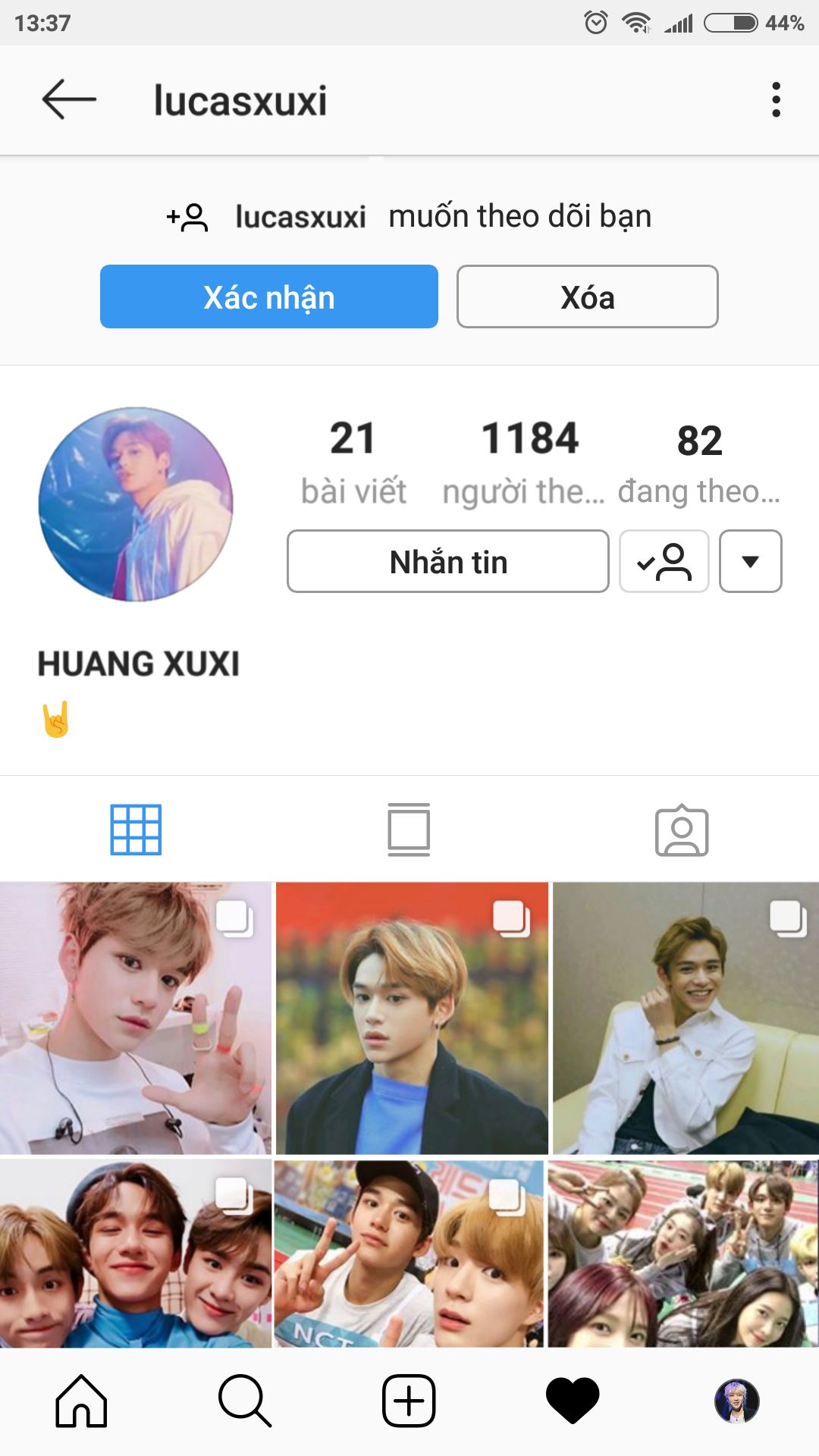819x1456 pixels.
Task: Delete the follow request with Xóa
Action: (x=587, y=297)
